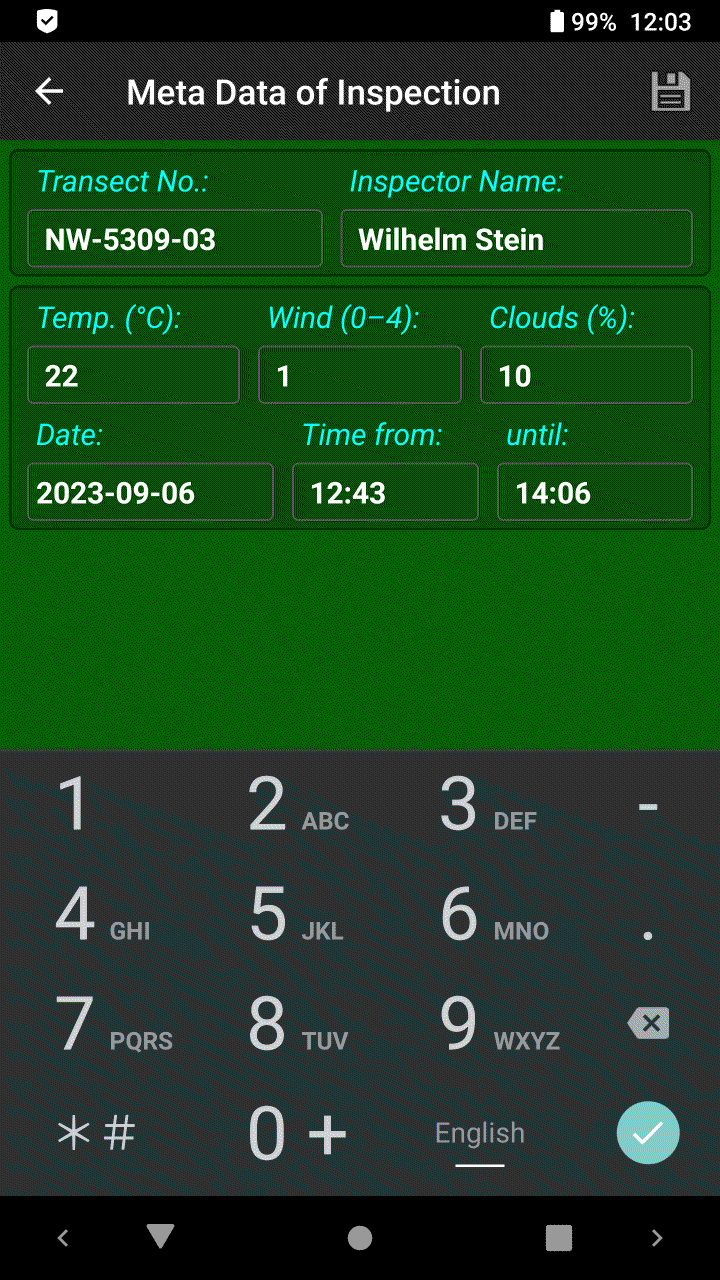The height and width of the screenshot is (1280, 720).
Task: Enter the decimal point key
Action: [648, 915]
